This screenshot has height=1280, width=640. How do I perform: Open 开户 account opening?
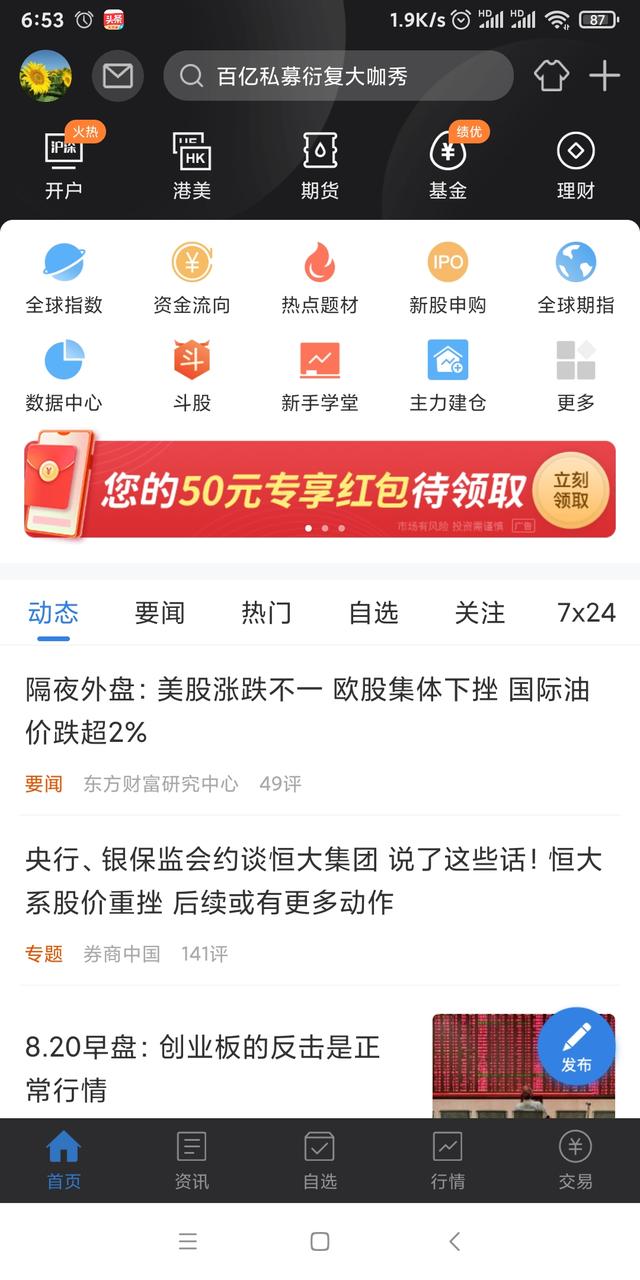[64, 165]
